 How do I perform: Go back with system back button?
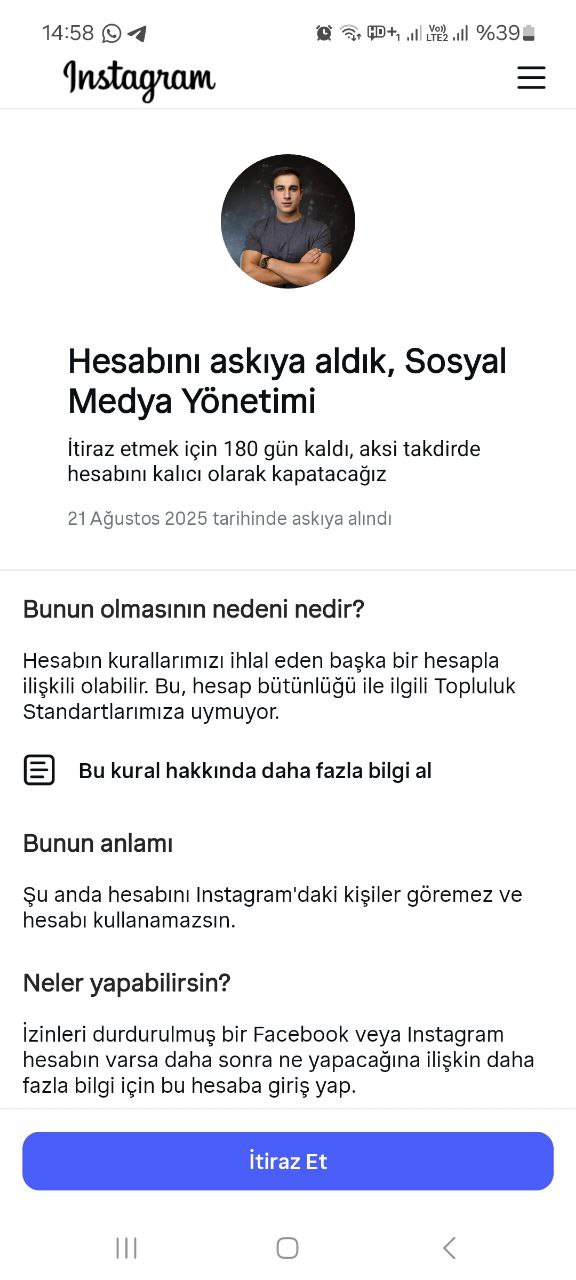[x=449, y=1247]
